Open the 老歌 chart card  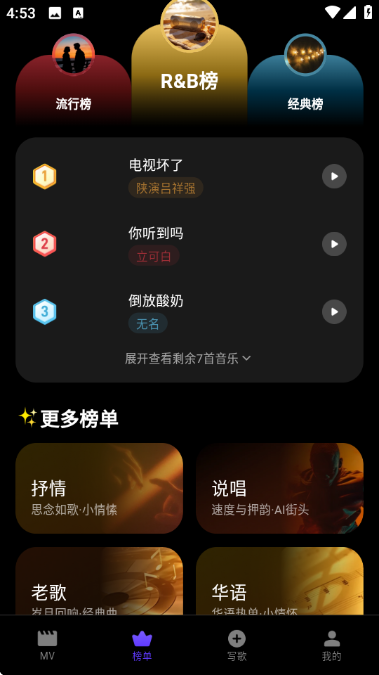99,581
